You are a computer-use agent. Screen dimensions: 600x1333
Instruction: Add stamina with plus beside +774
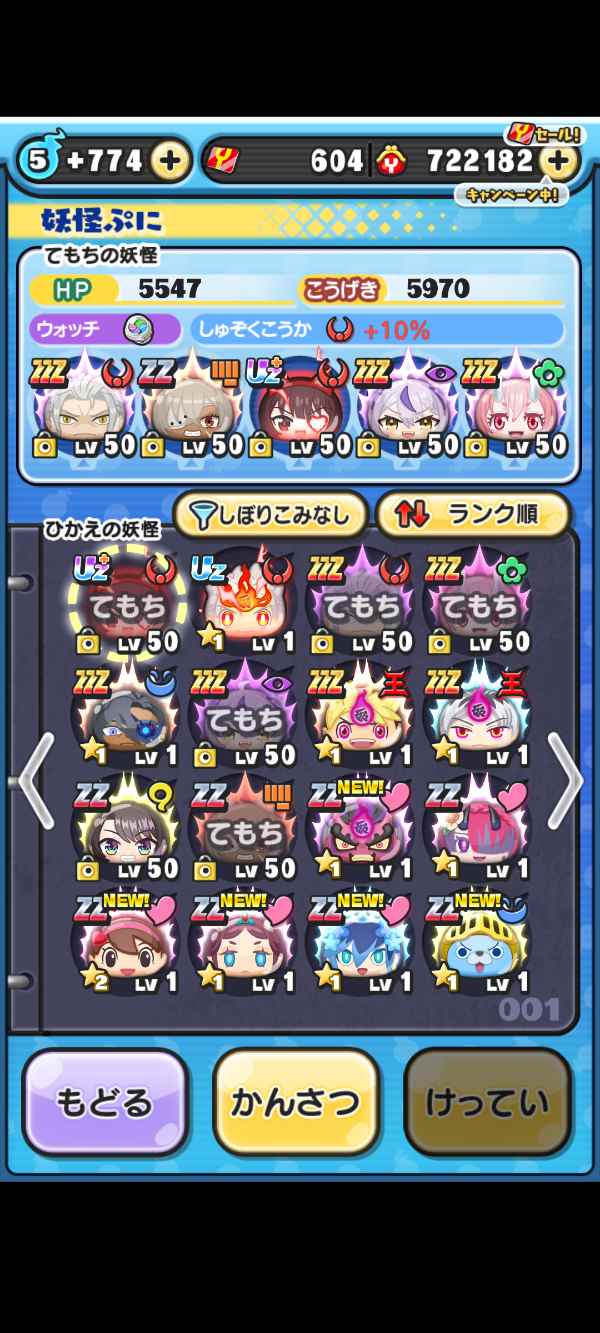click(x=171, y=160)
